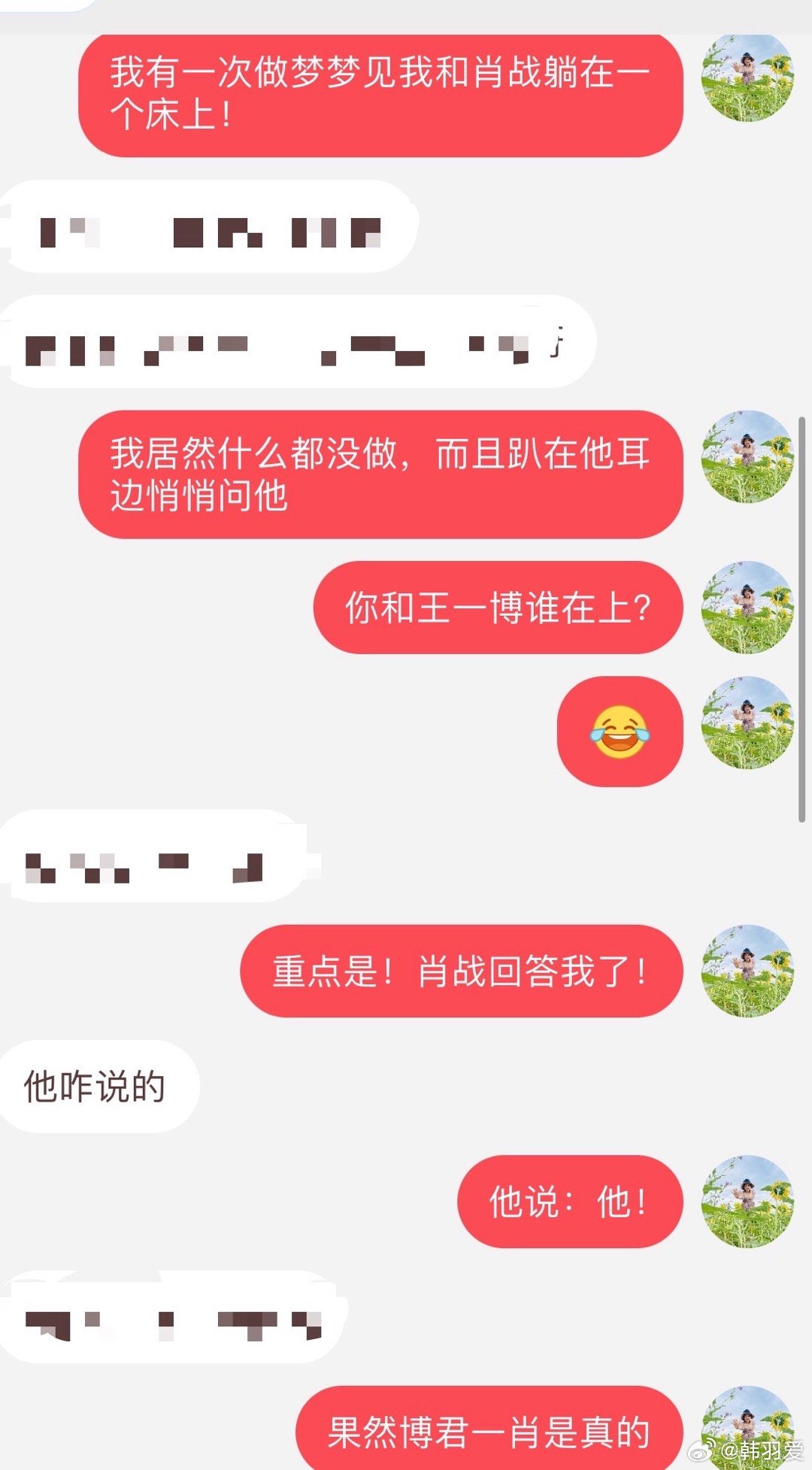Tap the avatar next to 他说：他！
812x1470 pixels.
[747, 1201]
